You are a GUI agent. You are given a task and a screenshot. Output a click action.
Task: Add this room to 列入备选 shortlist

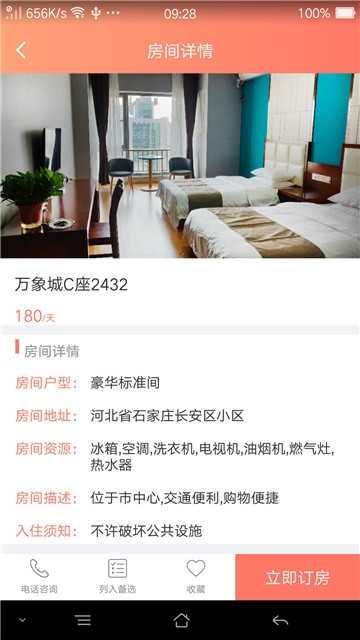tap(118, 577)
